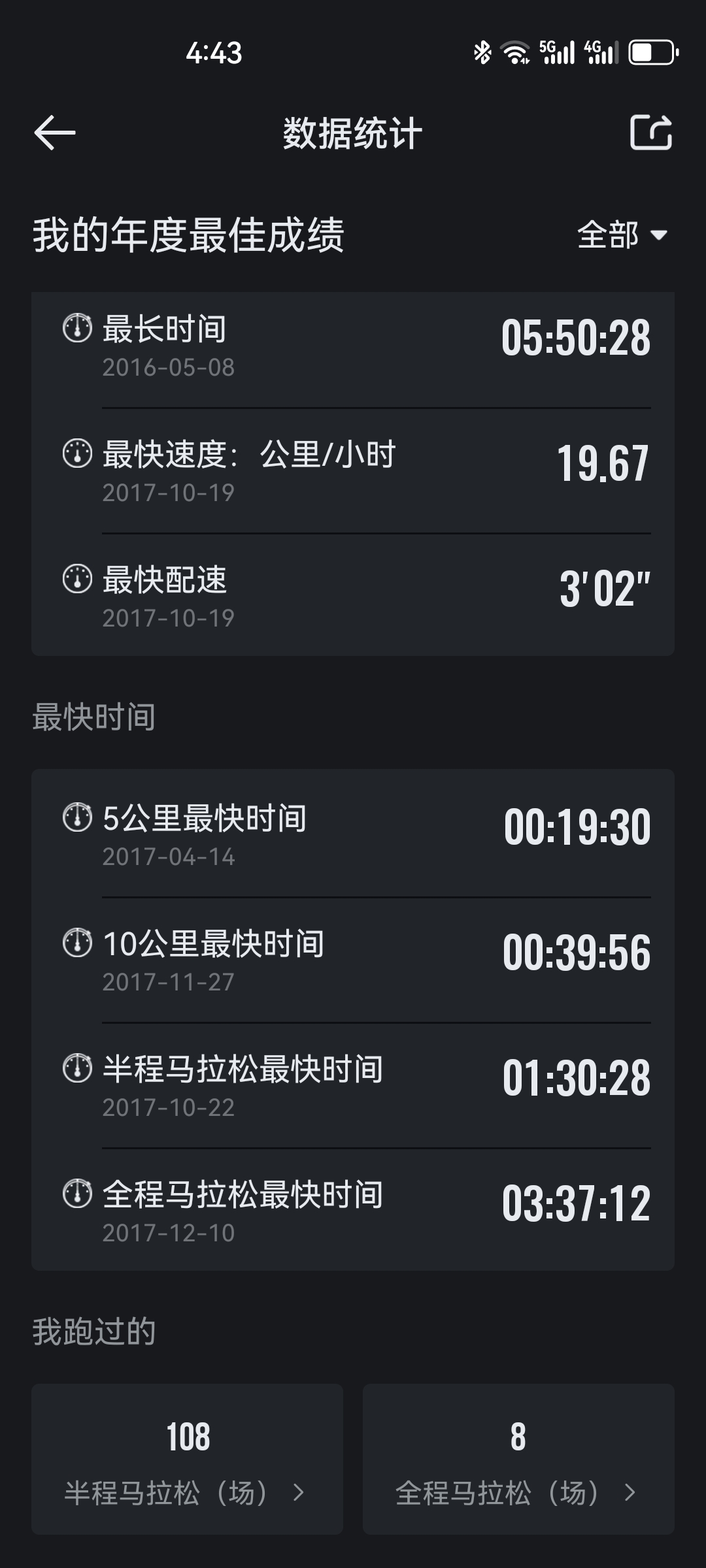
Task: Open the 全部 year filter dropdown
Action: pos(622,235)
